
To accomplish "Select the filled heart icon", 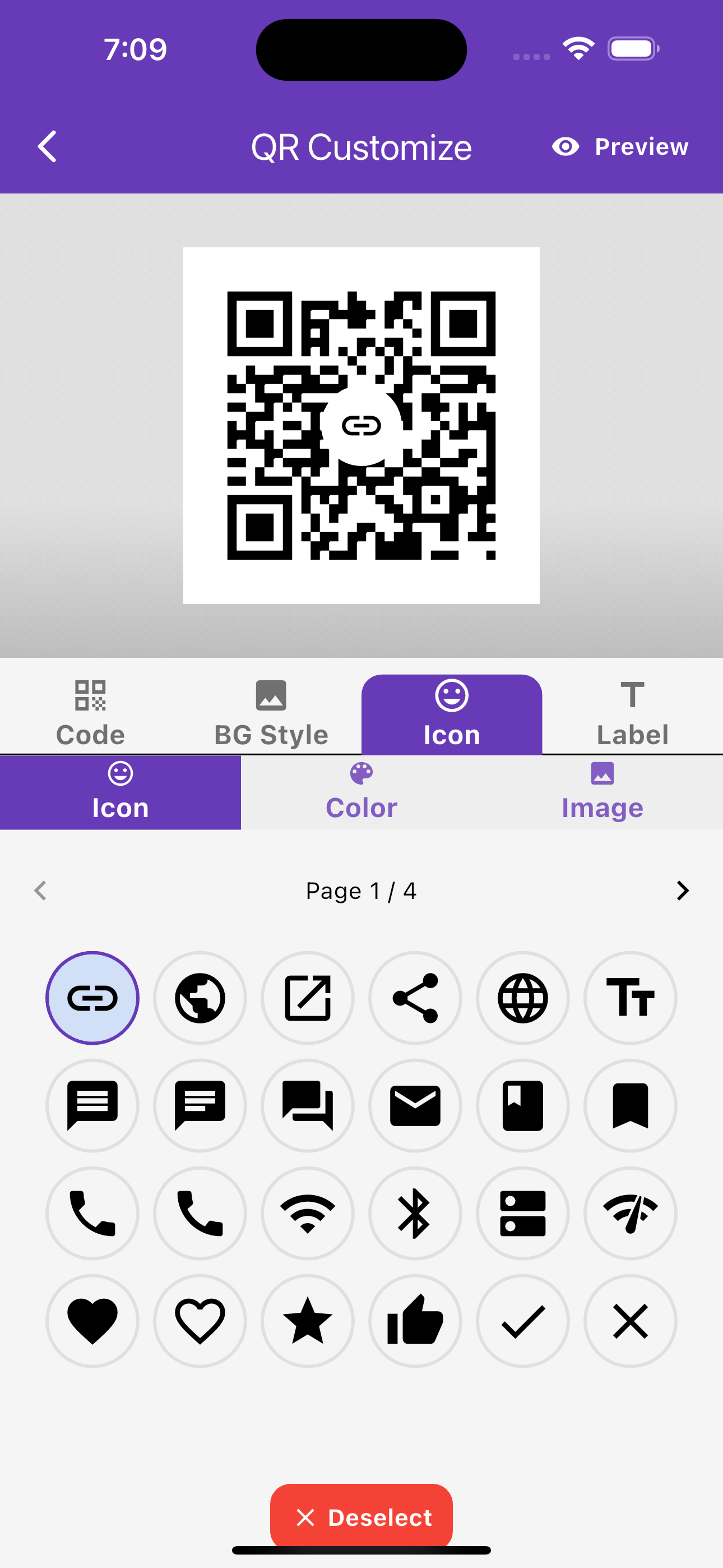I will click(x=92, y=1321).
